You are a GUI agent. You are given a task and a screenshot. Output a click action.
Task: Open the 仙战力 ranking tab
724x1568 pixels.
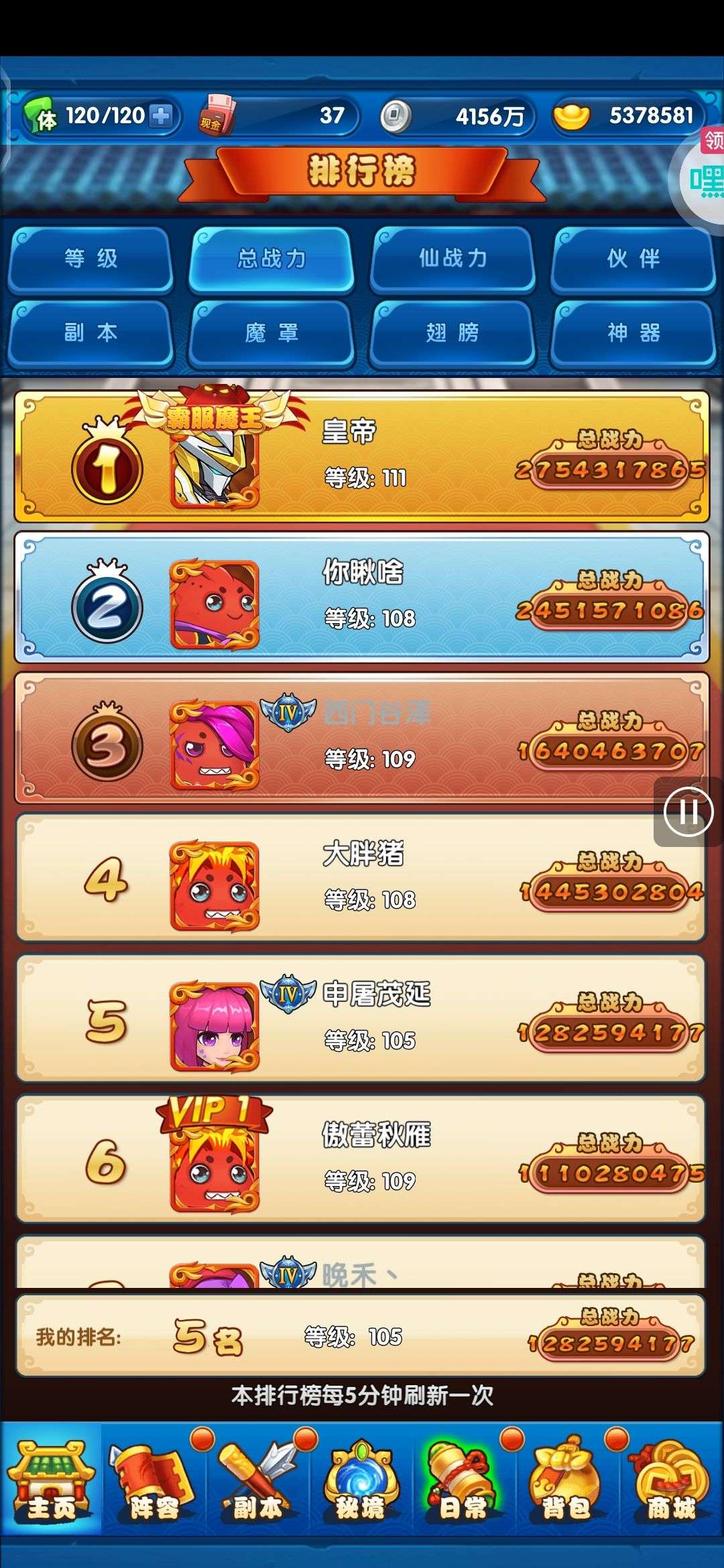pos(452,259)
